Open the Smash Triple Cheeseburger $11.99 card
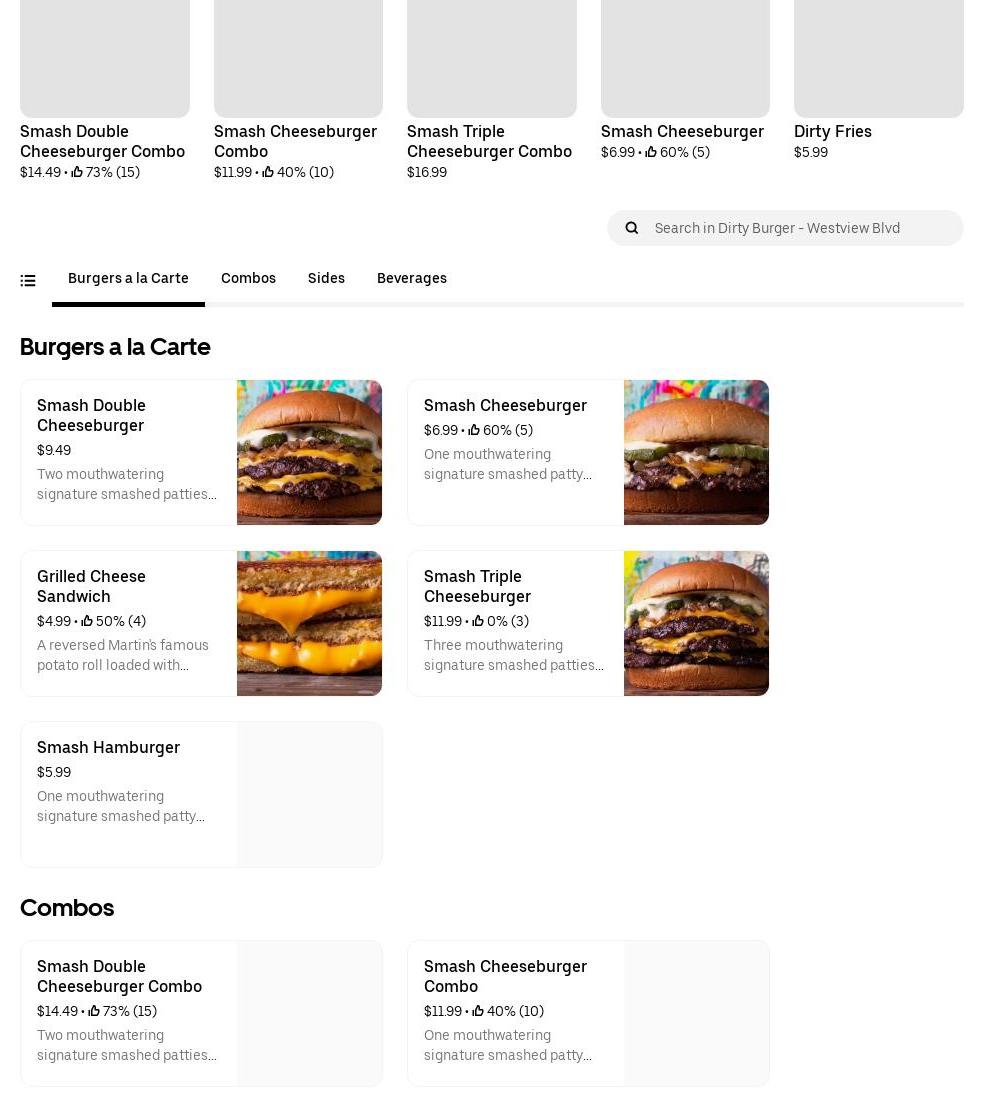 (588, 623)
